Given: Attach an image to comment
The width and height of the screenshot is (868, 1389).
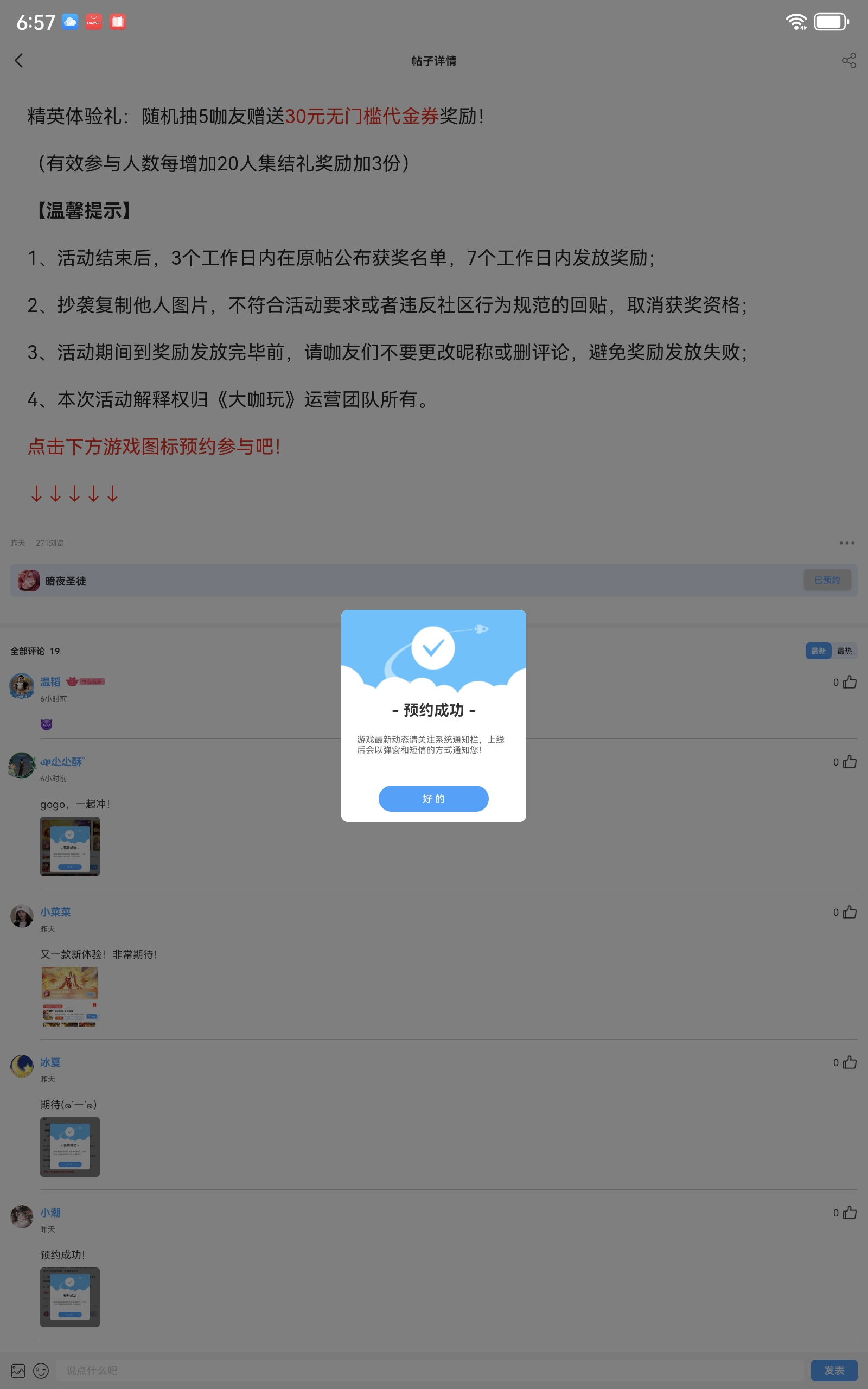Looking at the screenshot, I should click(18, 1371).
